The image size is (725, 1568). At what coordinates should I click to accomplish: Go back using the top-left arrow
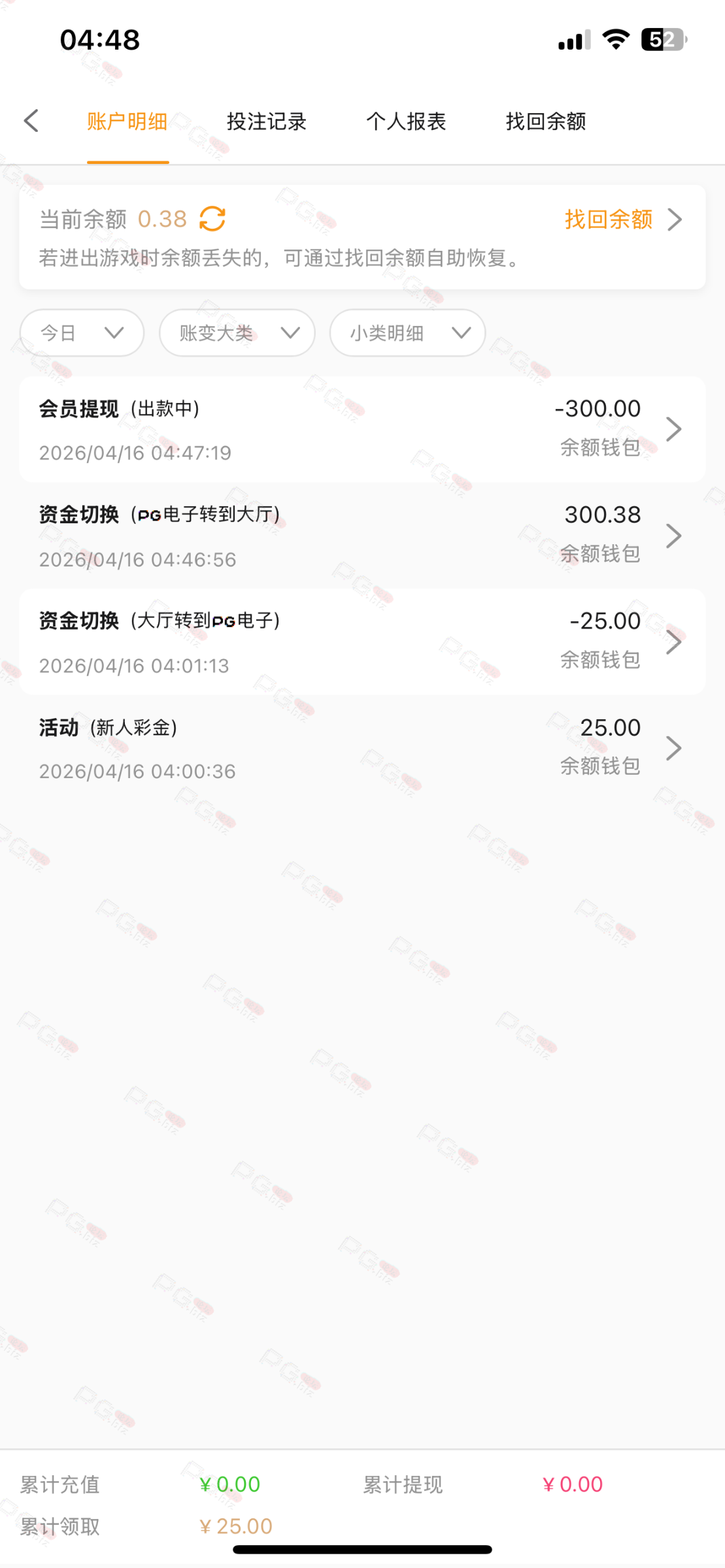(x=31, y=121)
